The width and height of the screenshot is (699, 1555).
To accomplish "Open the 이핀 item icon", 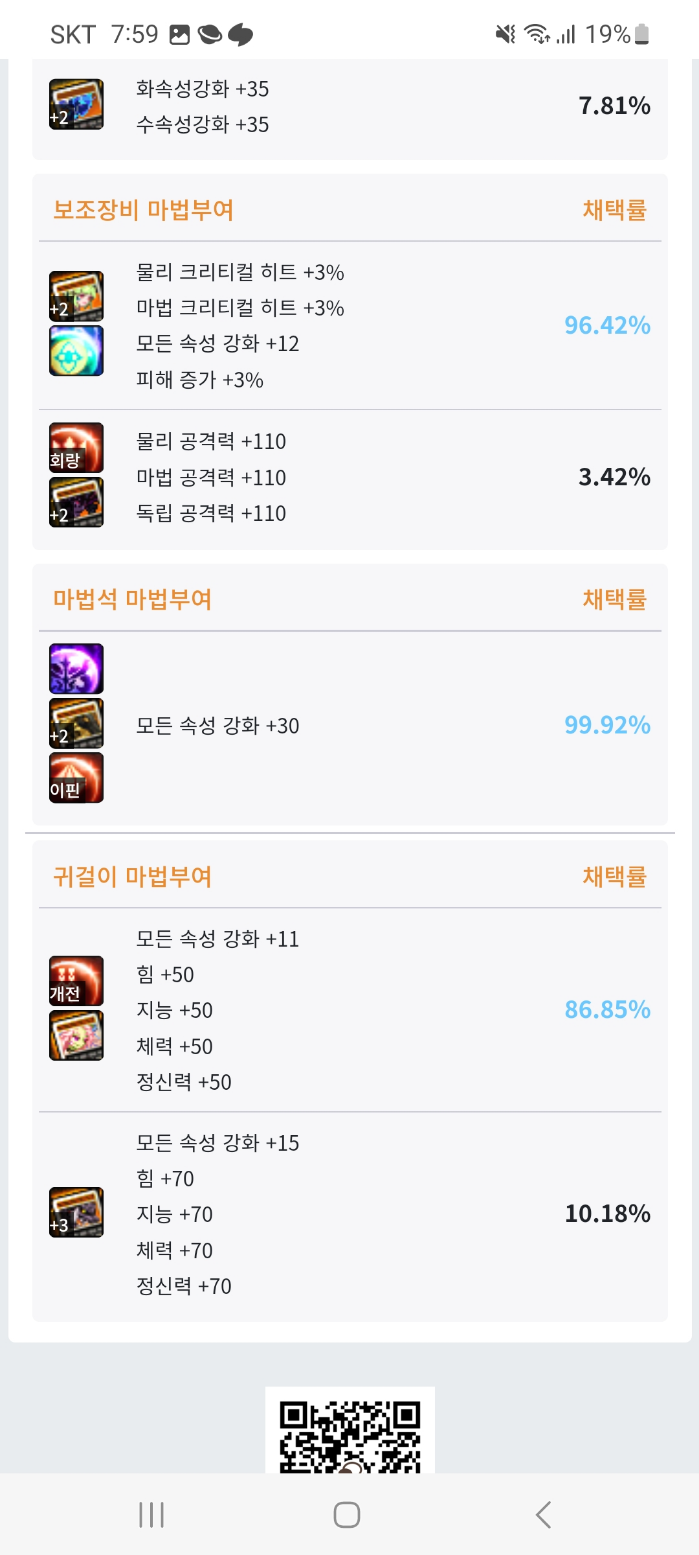I will click(76, 778).
